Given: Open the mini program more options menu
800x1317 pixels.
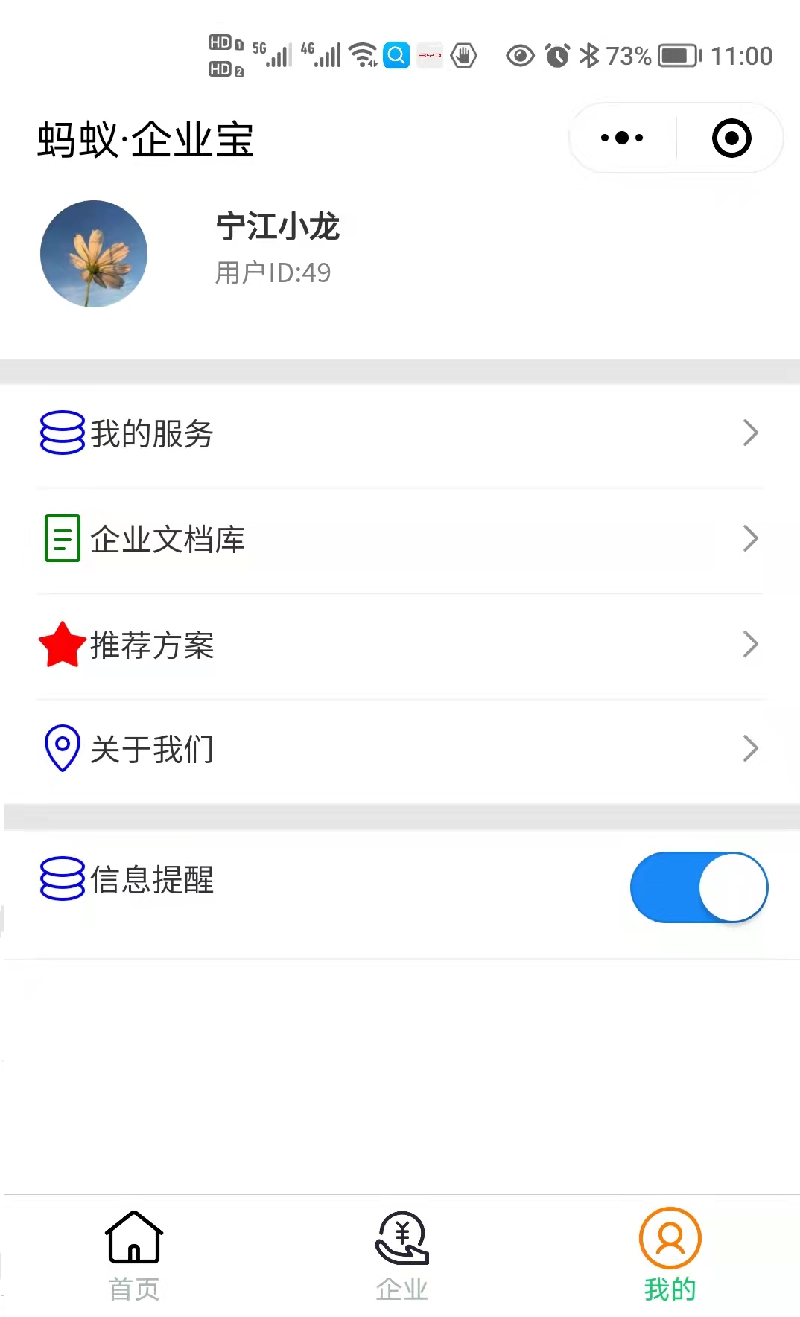Looking at the screenshot, I should point(622,138).
